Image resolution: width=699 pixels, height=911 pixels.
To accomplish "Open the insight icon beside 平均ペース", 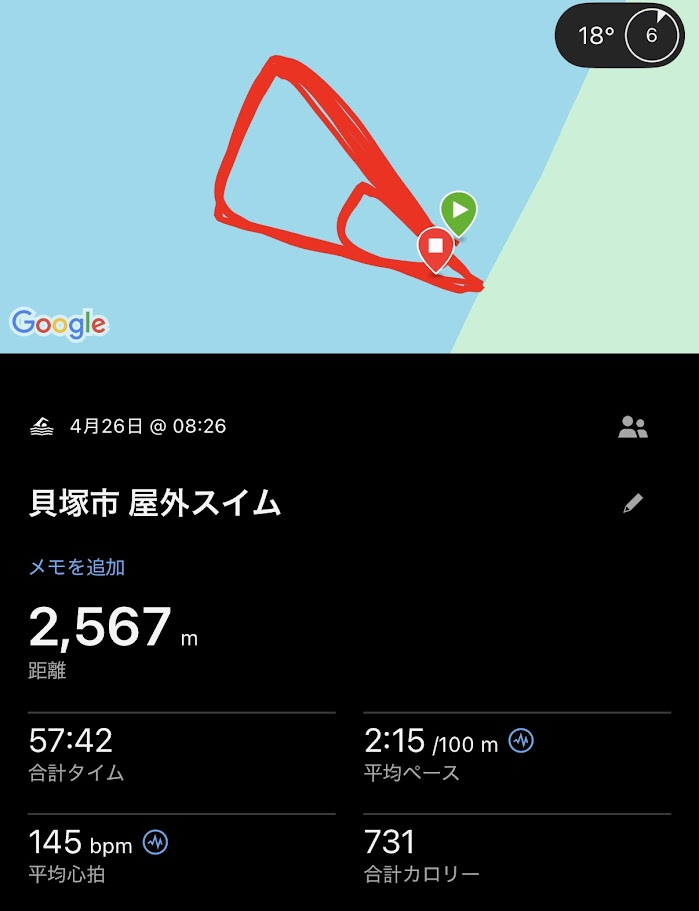I will [521, 741].
